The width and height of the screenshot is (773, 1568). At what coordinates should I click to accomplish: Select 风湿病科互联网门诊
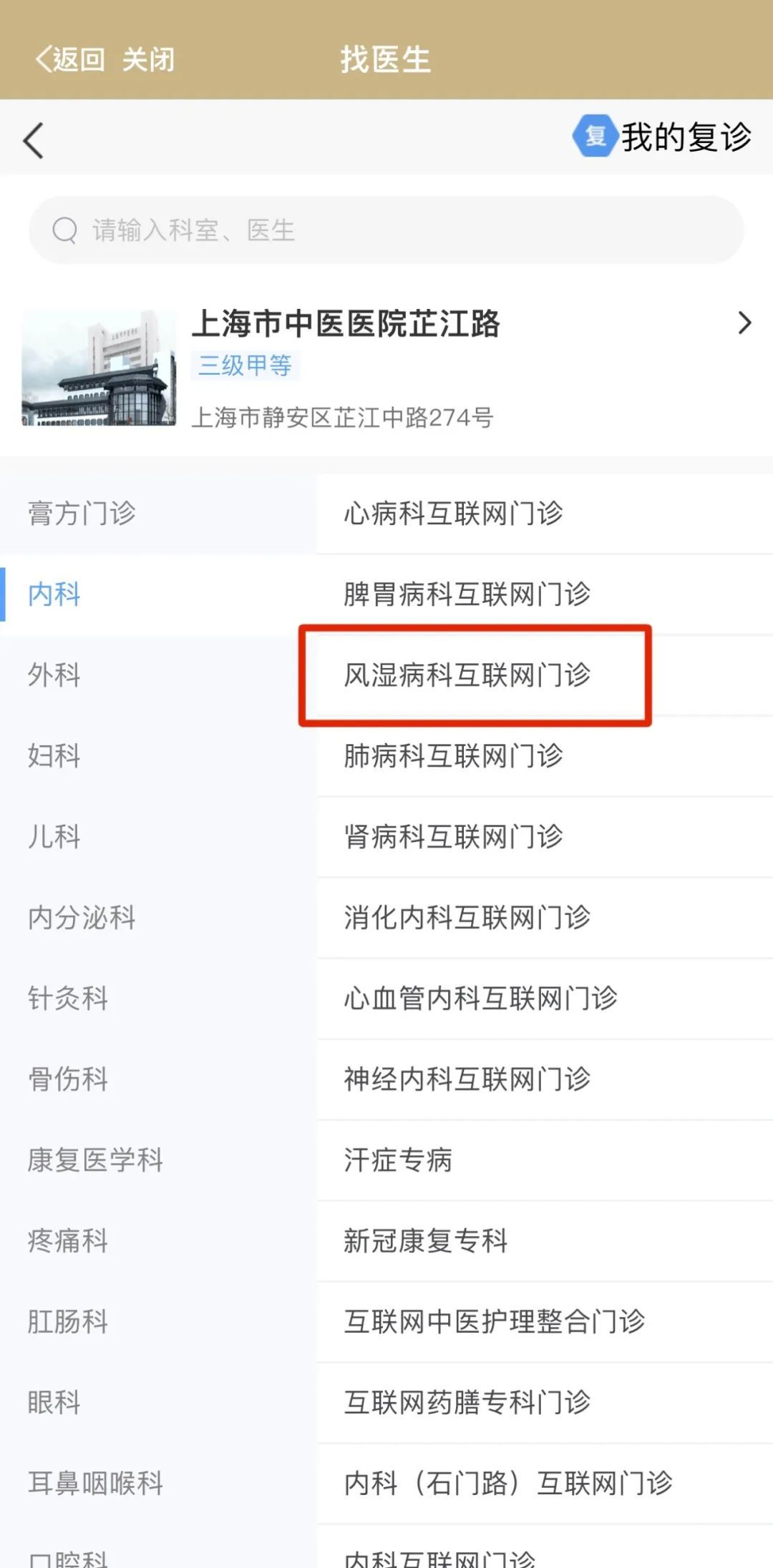[467, 675]
